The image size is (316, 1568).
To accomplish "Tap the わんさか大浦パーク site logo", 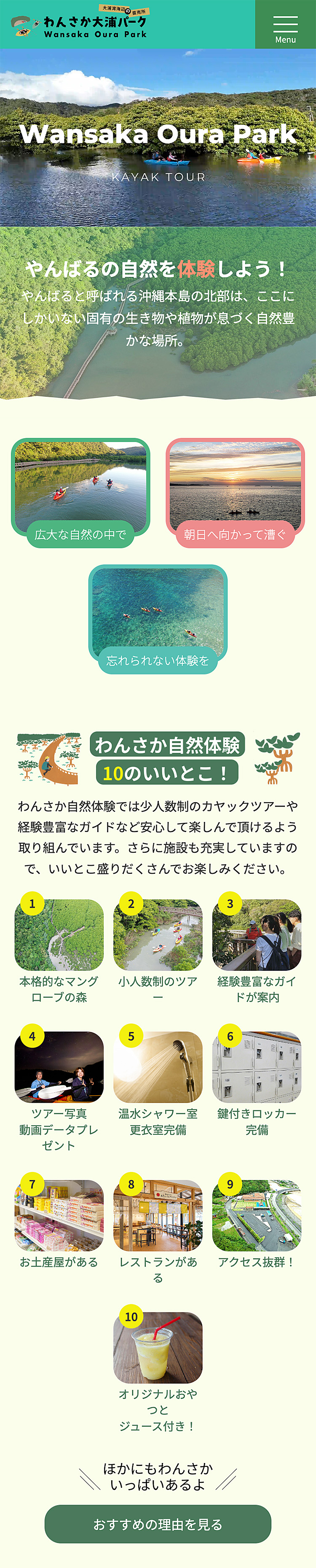I will pyautogui.click(x=80, y=23).
